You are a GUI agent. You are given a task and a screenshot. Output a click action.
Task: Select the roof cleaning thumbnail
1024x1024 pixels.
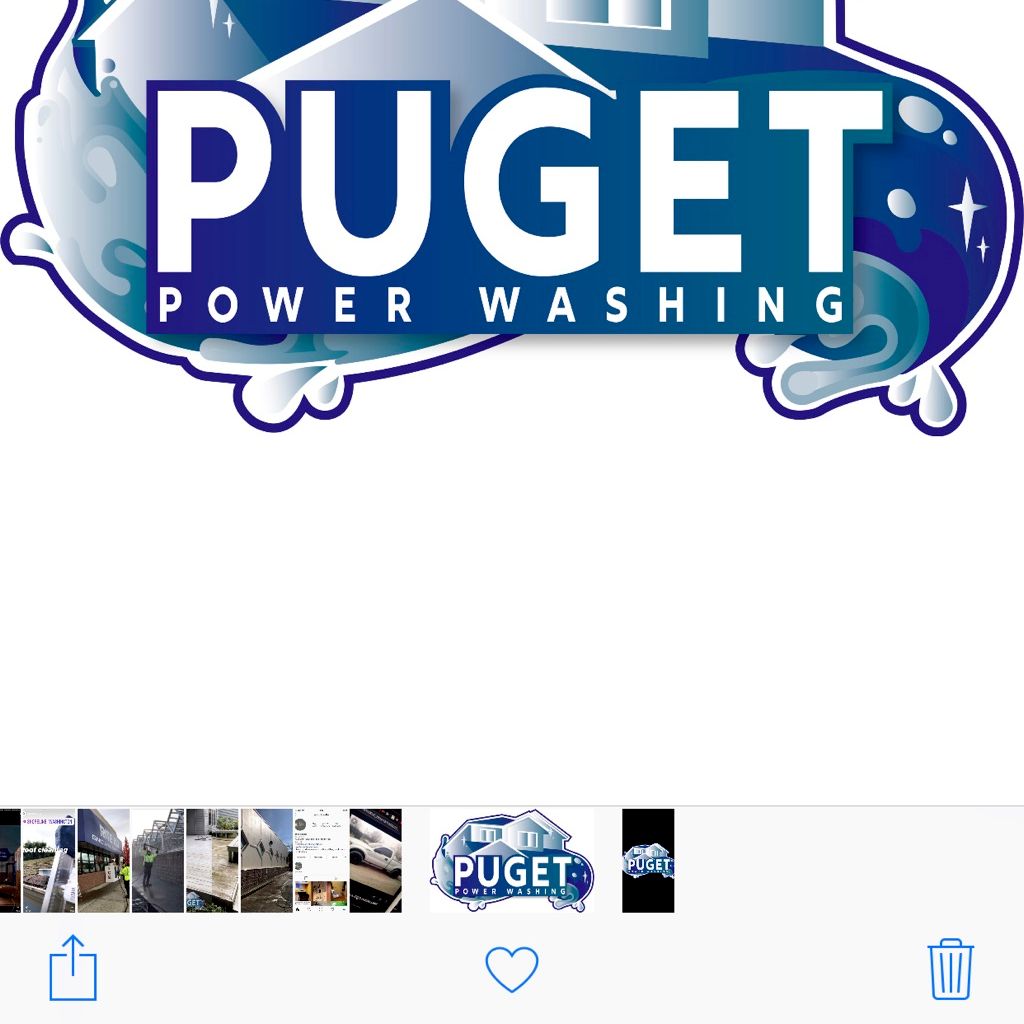click(x=49, y=860)
